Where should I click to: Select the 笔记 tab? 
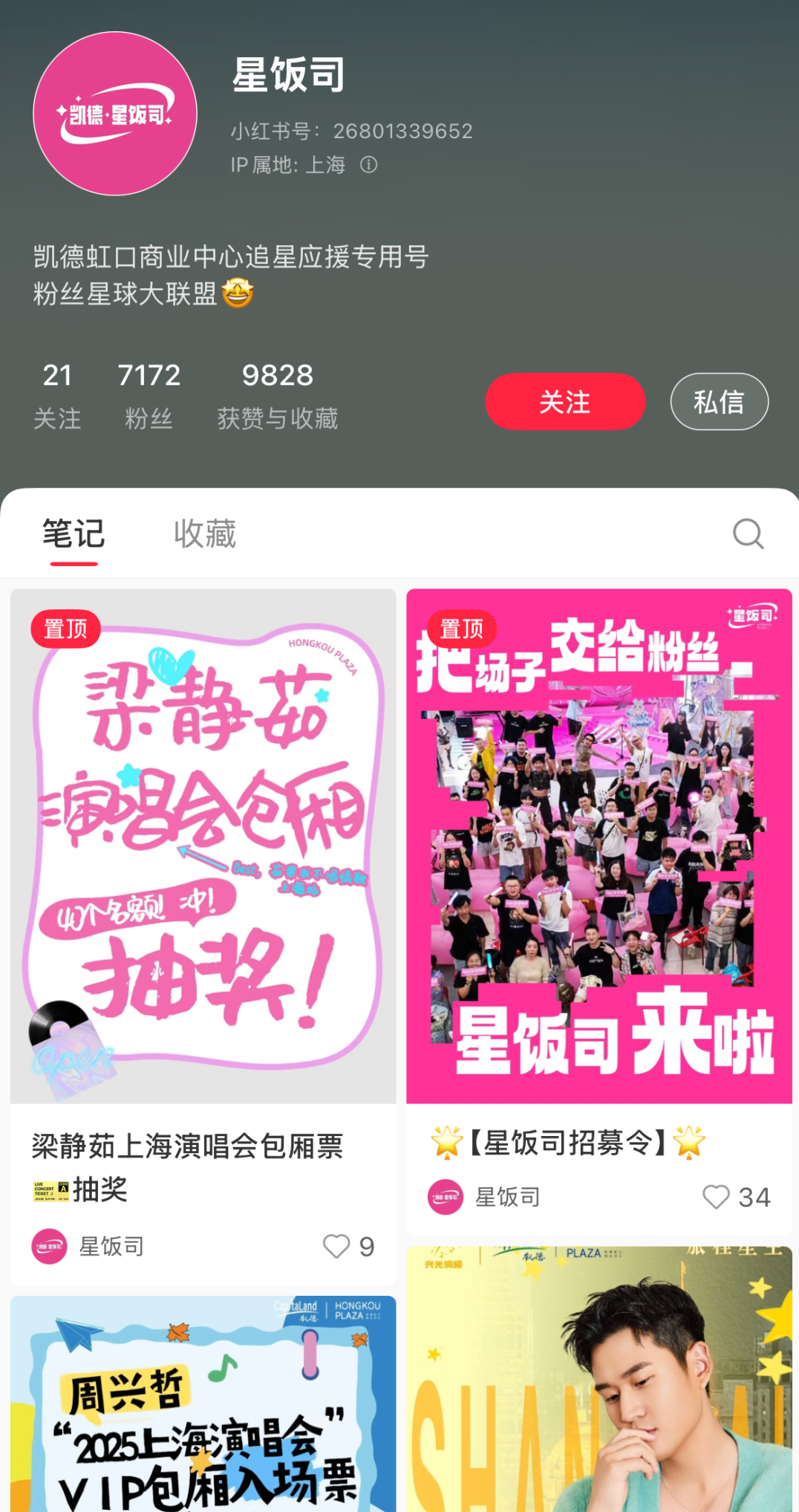pos(74,534)
